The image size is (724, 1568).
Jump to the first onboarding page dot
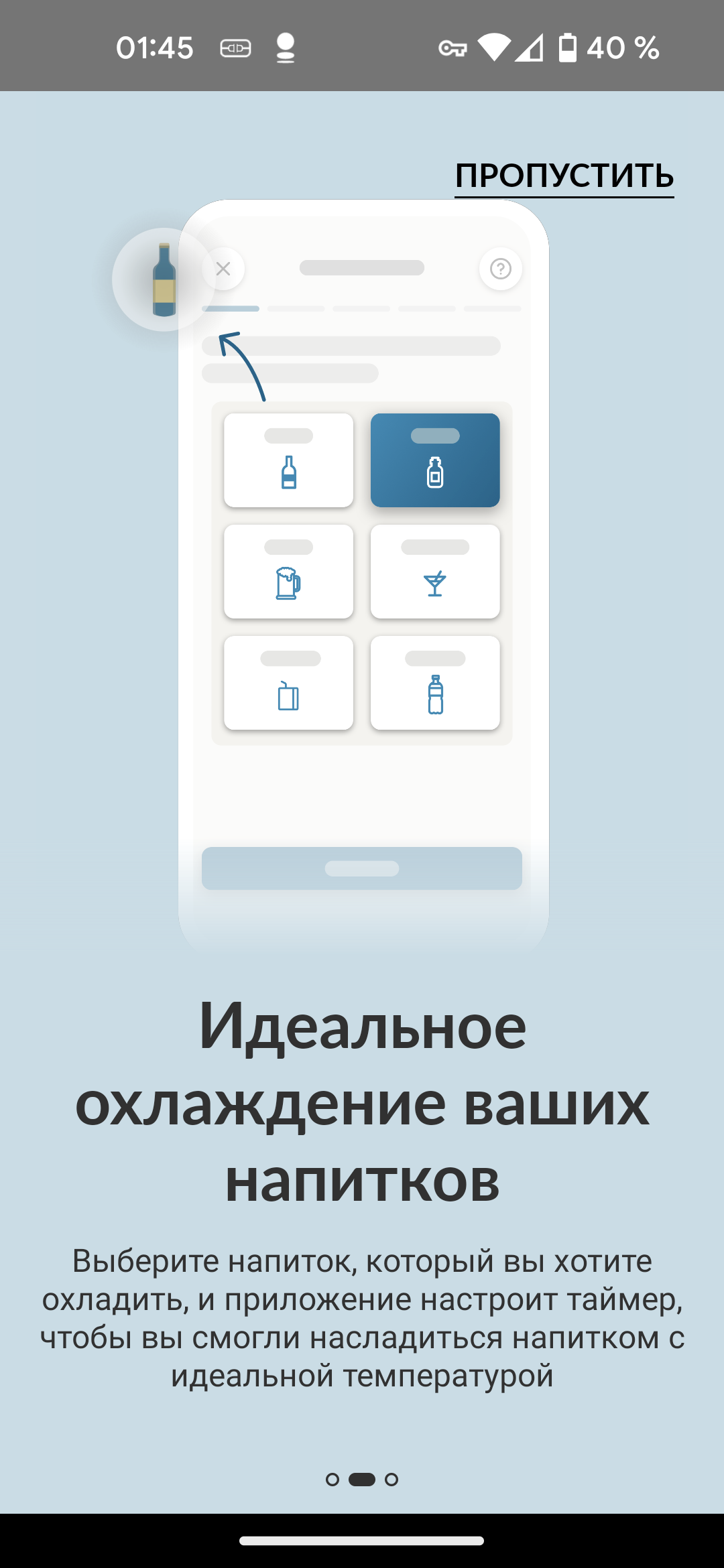333,1480
